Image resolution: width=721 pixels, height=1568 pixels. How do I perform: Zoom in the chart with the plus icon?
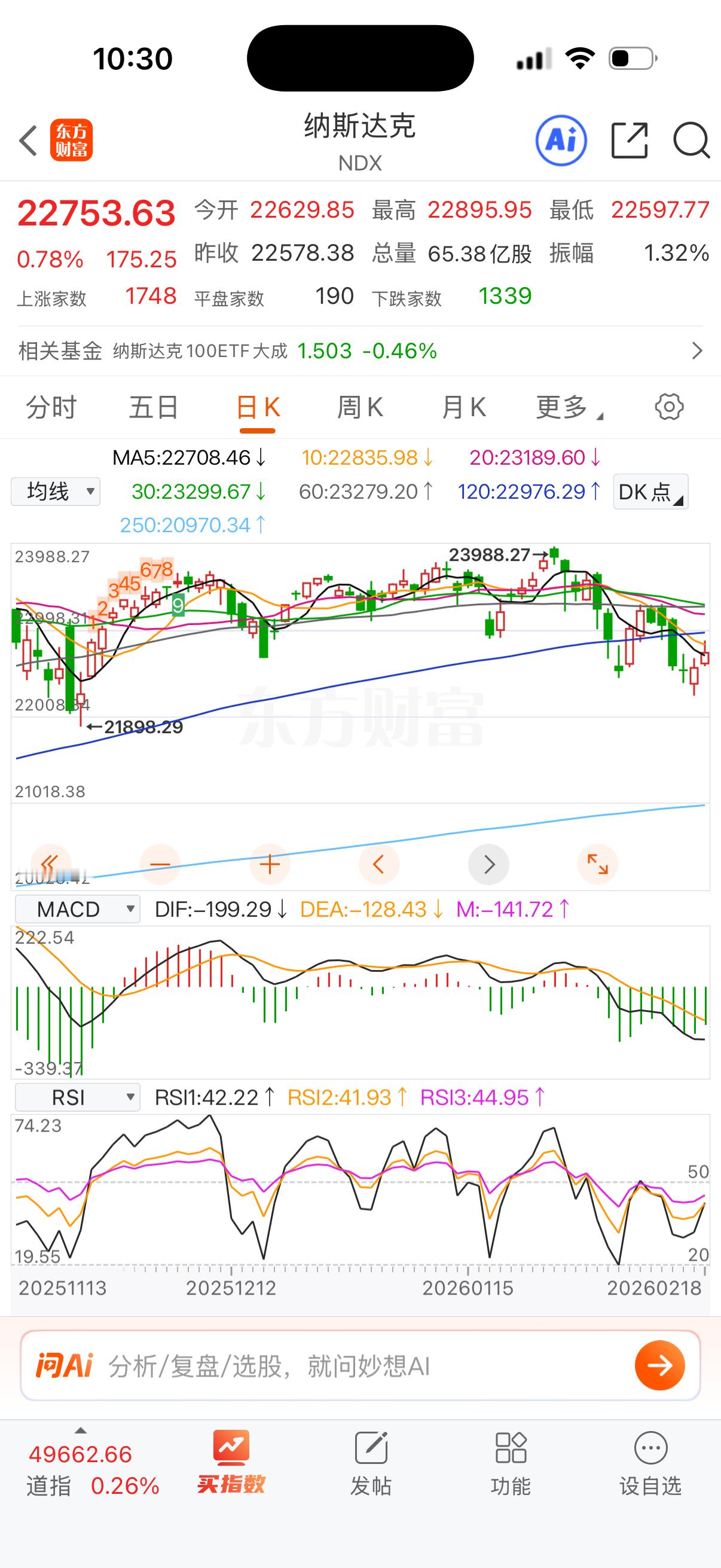270,864
